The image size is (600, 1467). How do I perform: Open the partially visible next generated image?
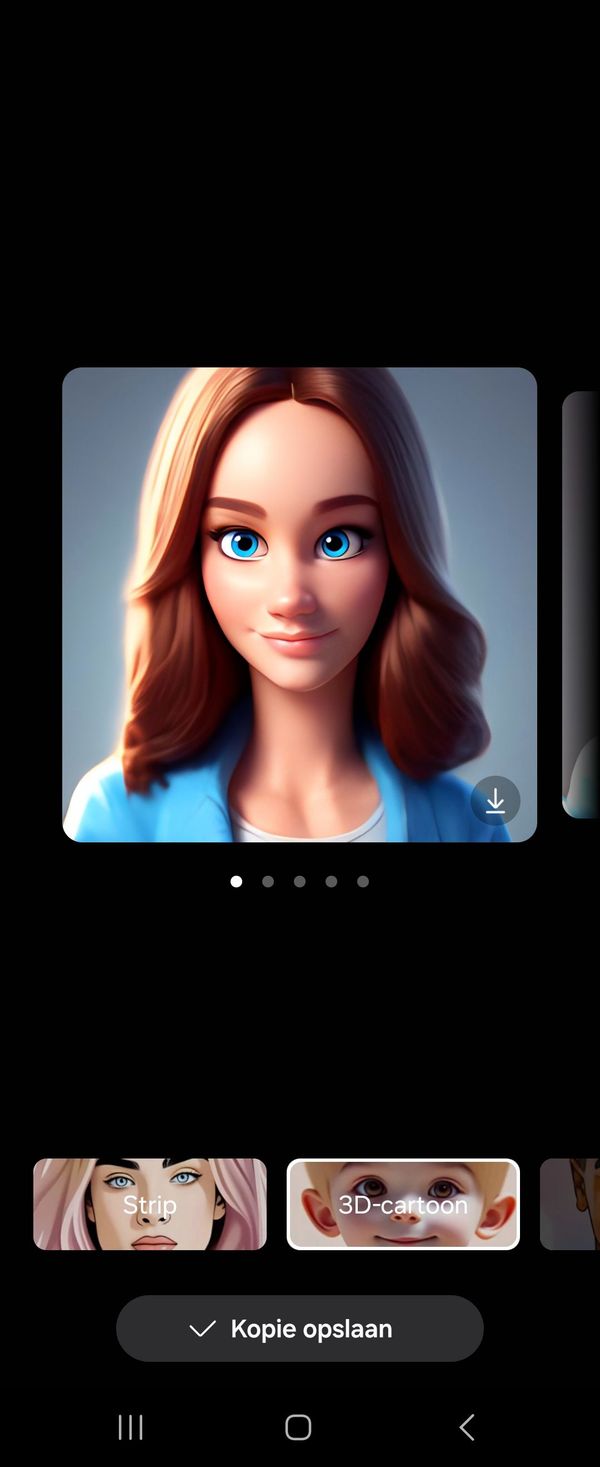[582, 604]
